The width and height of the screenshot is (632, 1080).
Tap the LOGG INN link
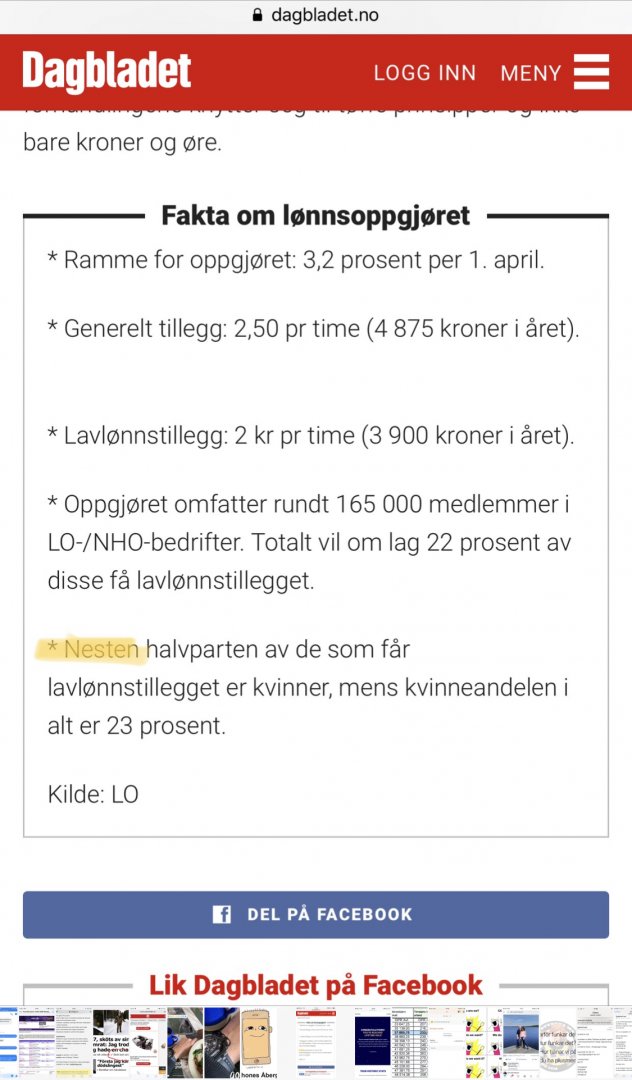(425, 73)
